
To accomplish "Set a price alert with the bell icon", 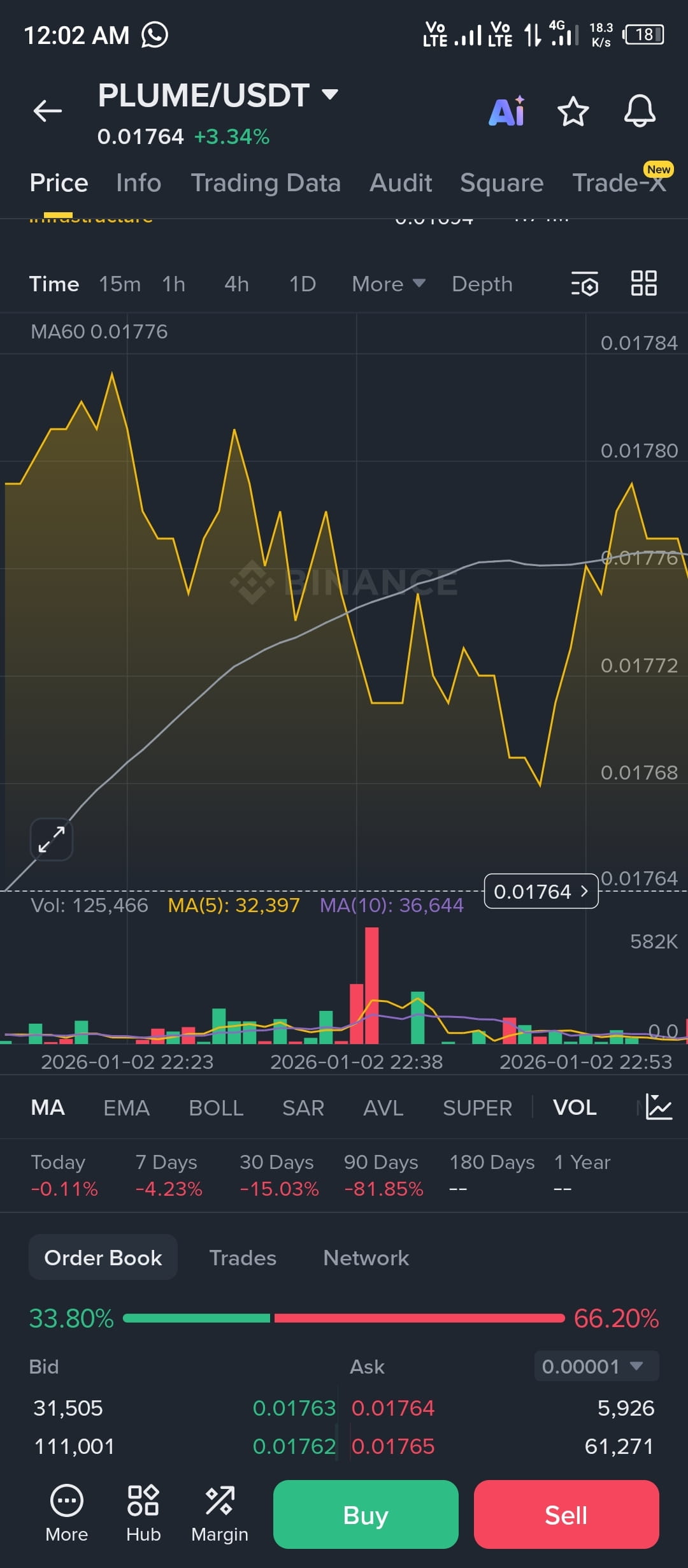I will pyautogui.click(x=639, y=112).
